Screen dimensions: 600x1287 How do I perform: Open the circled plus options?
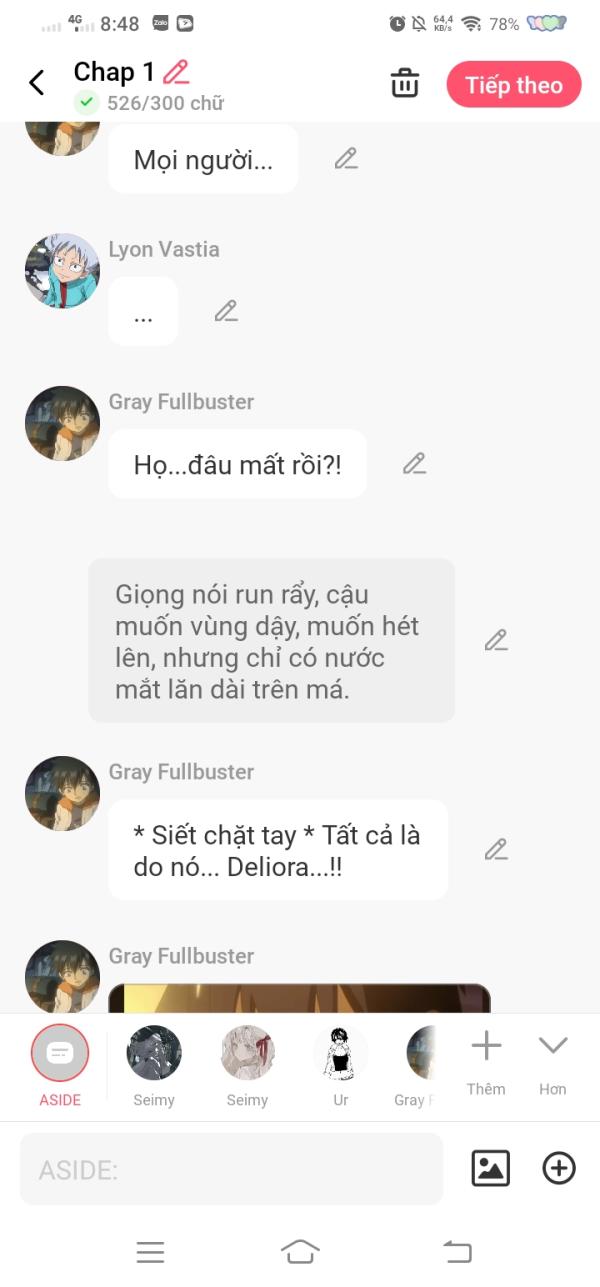pyautogui.click(x=559, y=1168)
